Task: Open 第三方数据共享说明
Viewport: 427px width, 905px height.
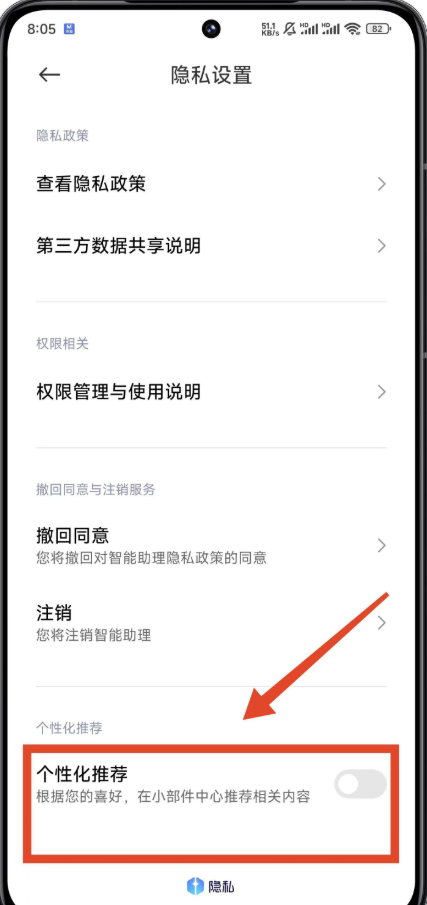Action: coord(211,246)
